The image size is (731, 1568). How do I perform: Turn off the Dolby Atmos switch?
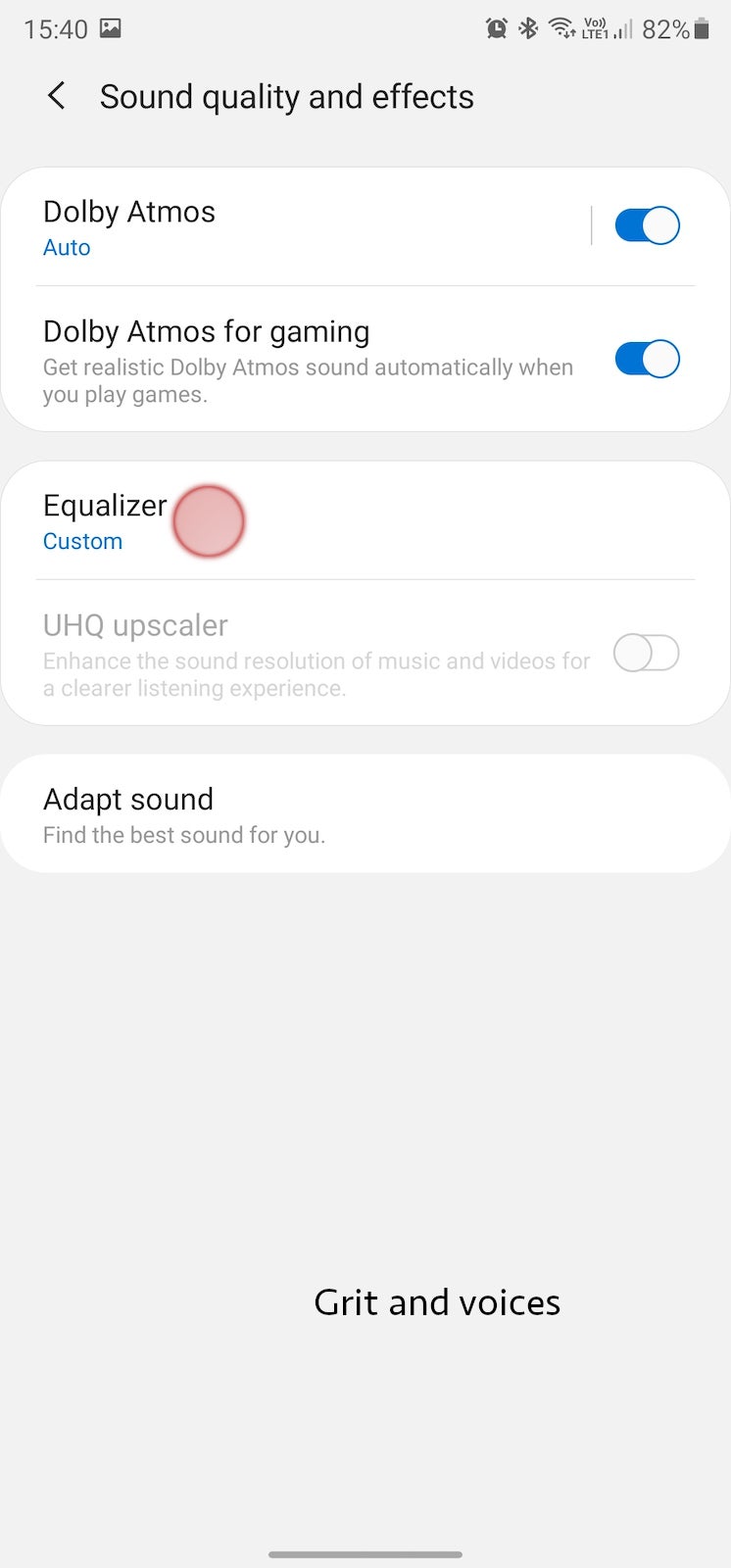click(647, 225)
